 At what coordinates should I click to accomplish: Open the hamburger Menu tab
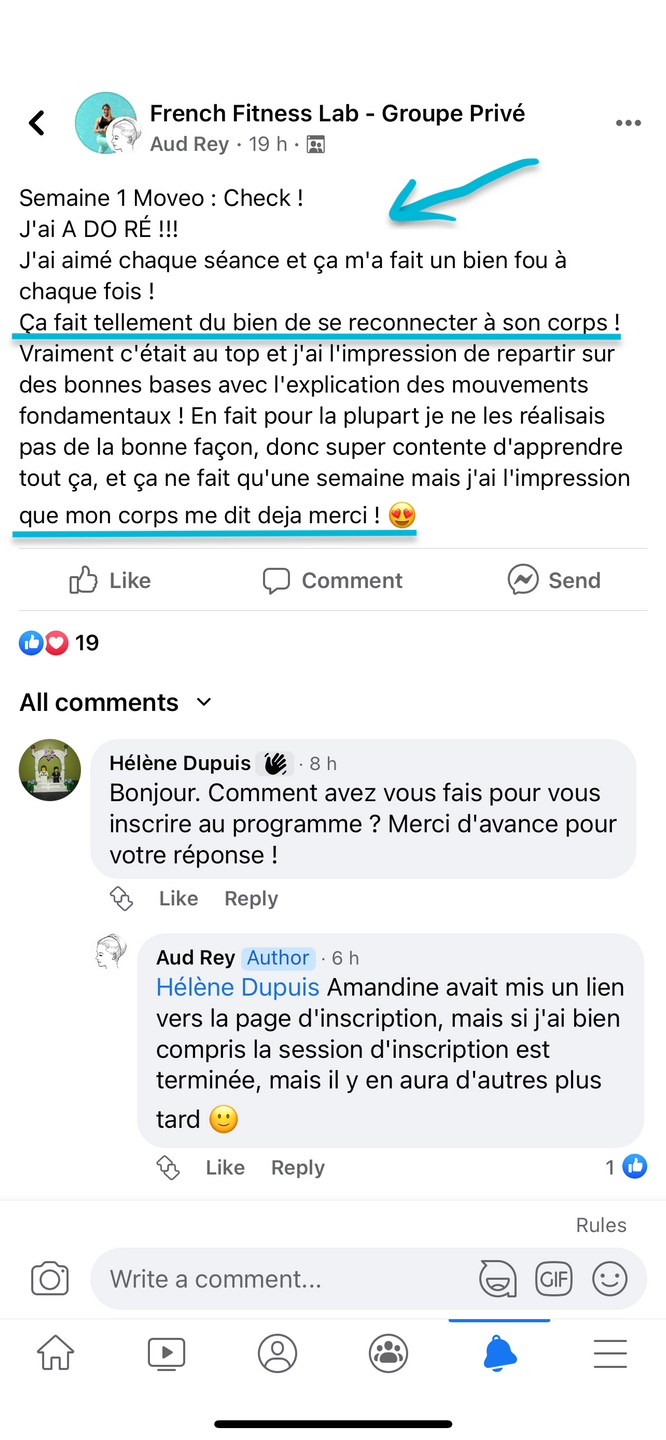click(x=610, y=1353)
